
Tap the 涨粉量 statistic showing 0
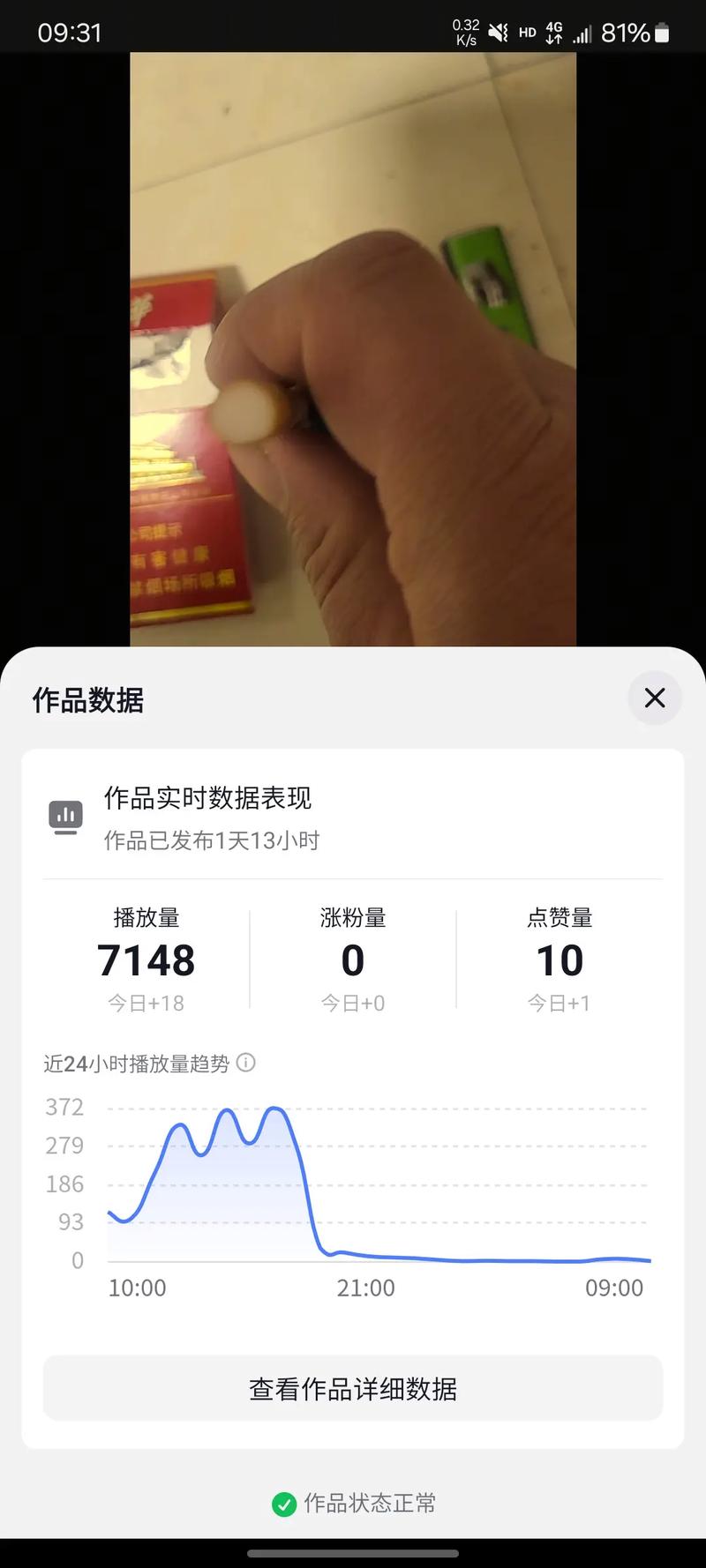click(x=353, y=960)
